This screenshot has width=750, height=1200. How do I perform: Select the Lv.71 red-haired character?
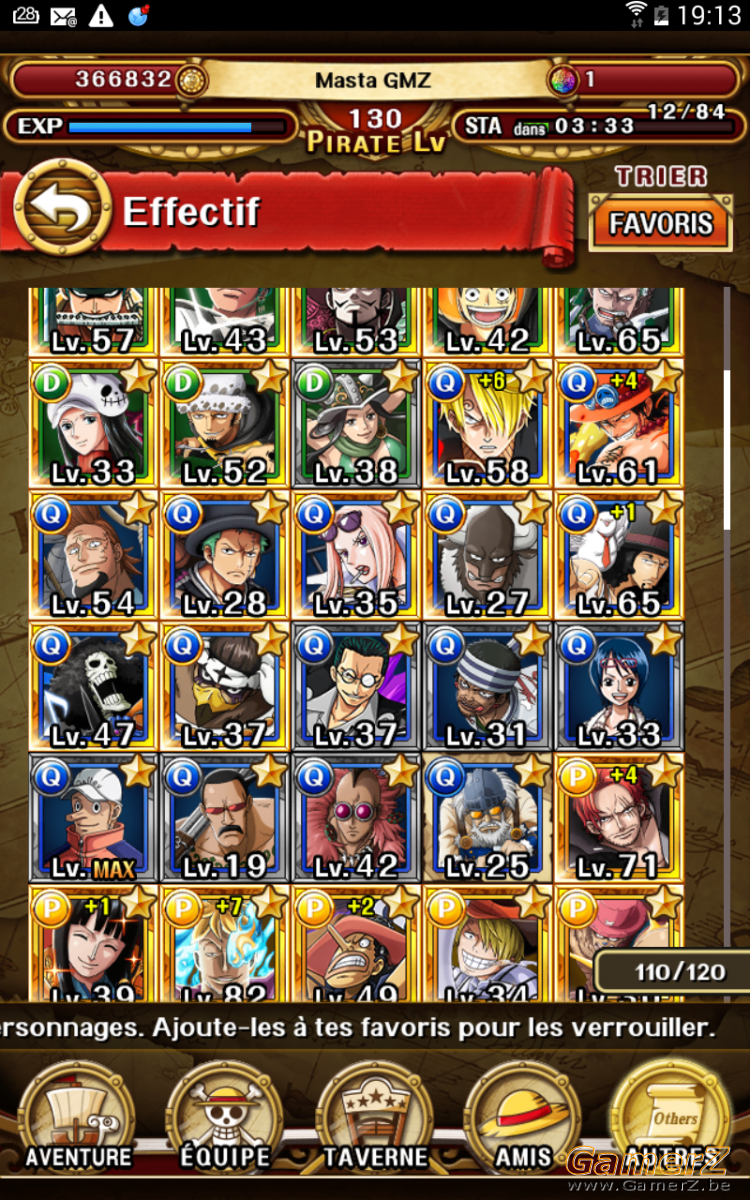tap(619, 819)
